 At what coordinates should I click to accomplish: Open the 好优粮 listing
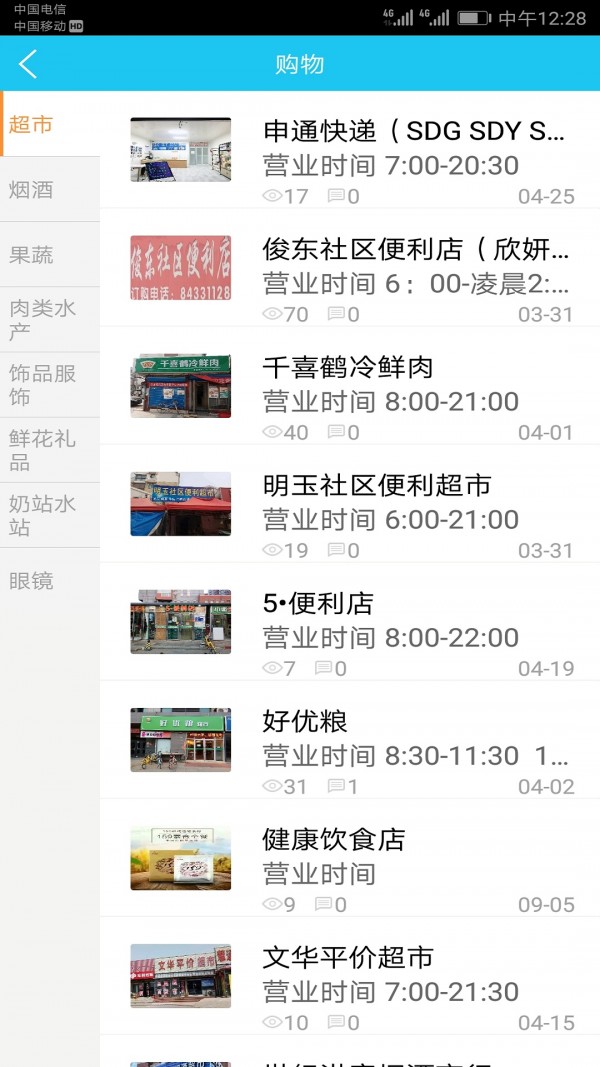pyautogui.click(x=350, y=739)
